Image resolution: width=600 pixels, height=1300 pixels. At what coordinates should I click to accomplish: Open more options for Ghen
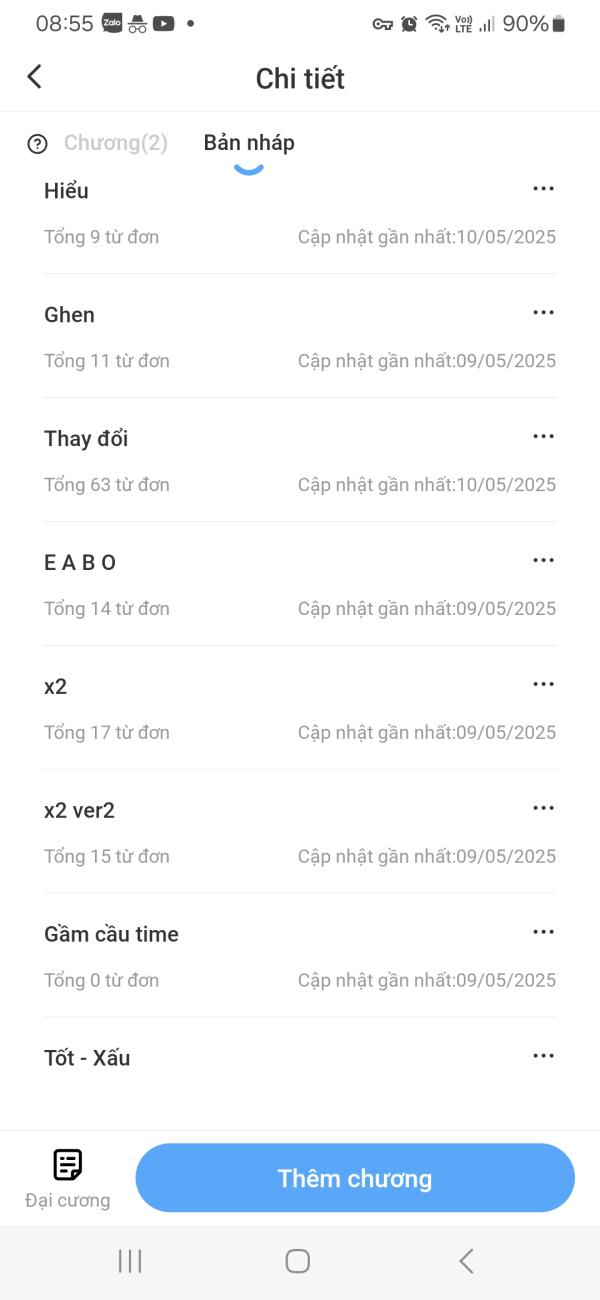point(543,313)
